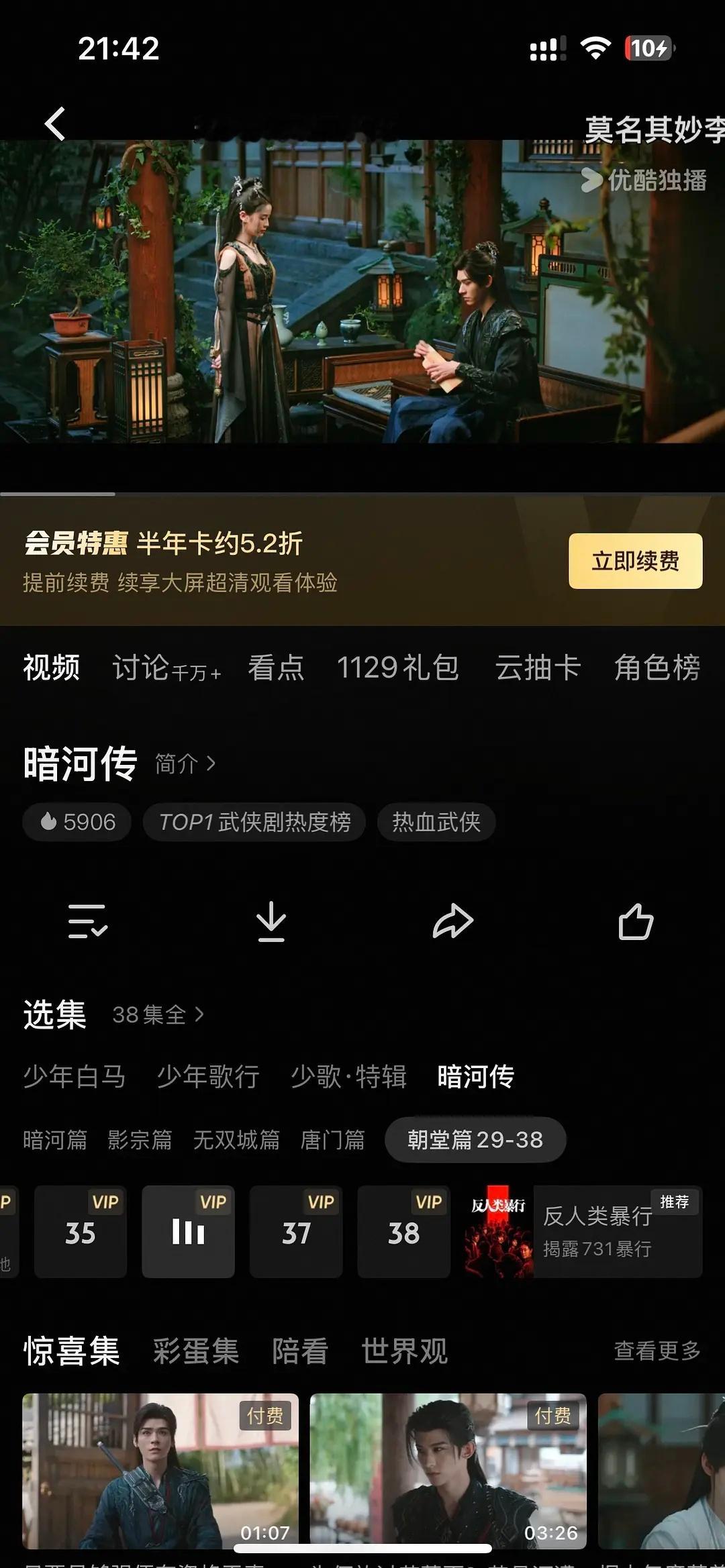Viewport: 725px width, 1568px height.
Task: Open 查看更多 to see more clips
Action: click(658, 1351)
